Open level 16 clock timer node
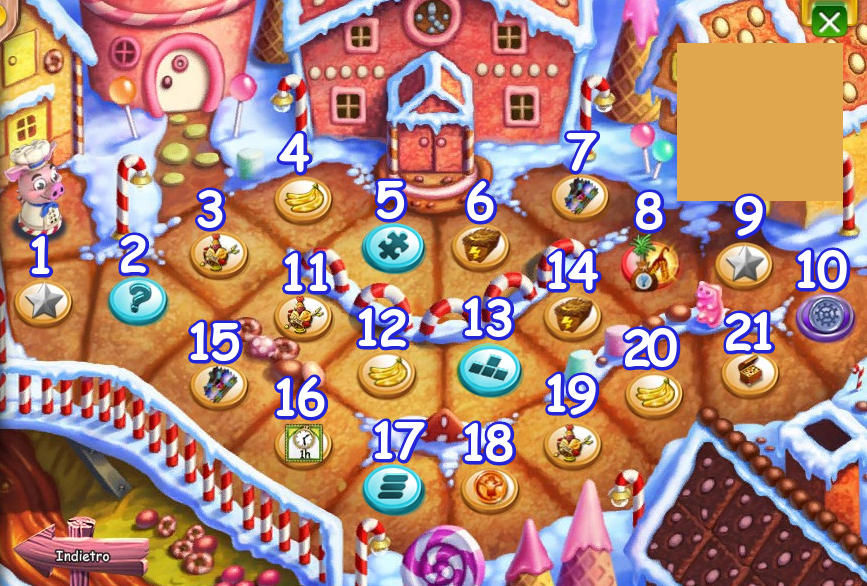Viewport: 867px width, 586px height. coord(302,441)
